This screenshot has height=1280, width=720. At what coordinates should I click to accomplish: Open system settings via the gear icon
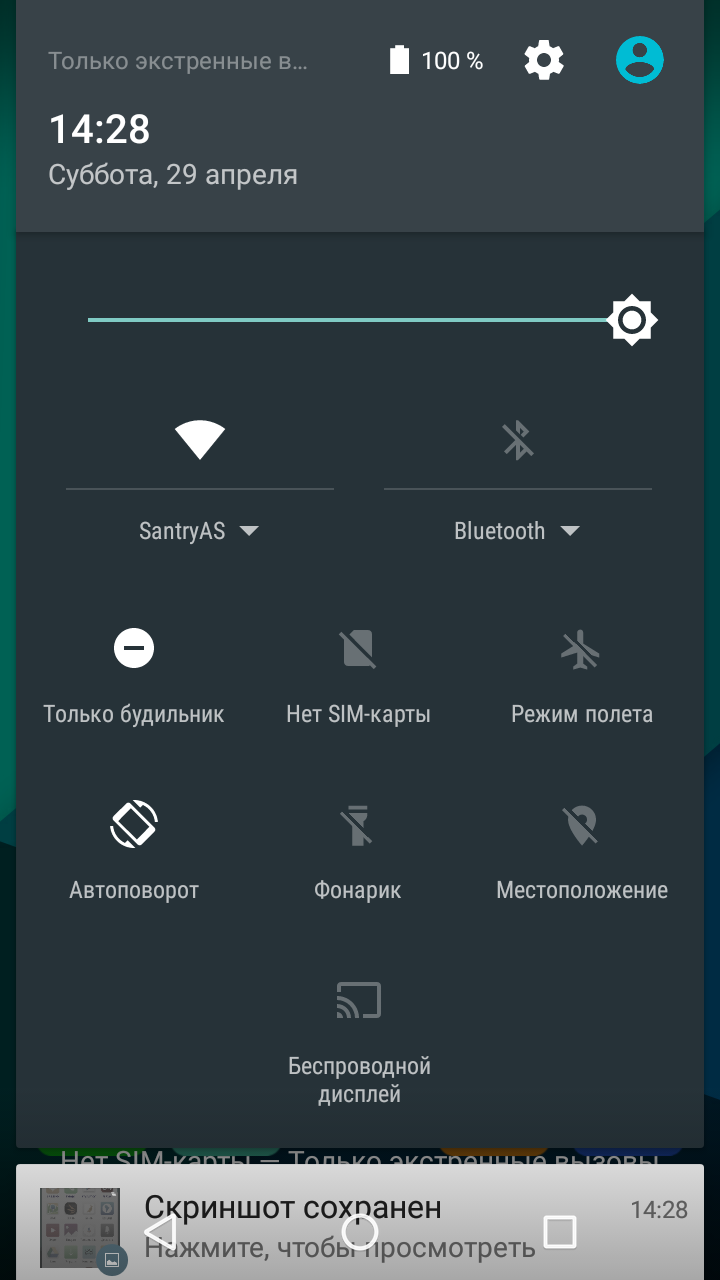coord(544,61)
